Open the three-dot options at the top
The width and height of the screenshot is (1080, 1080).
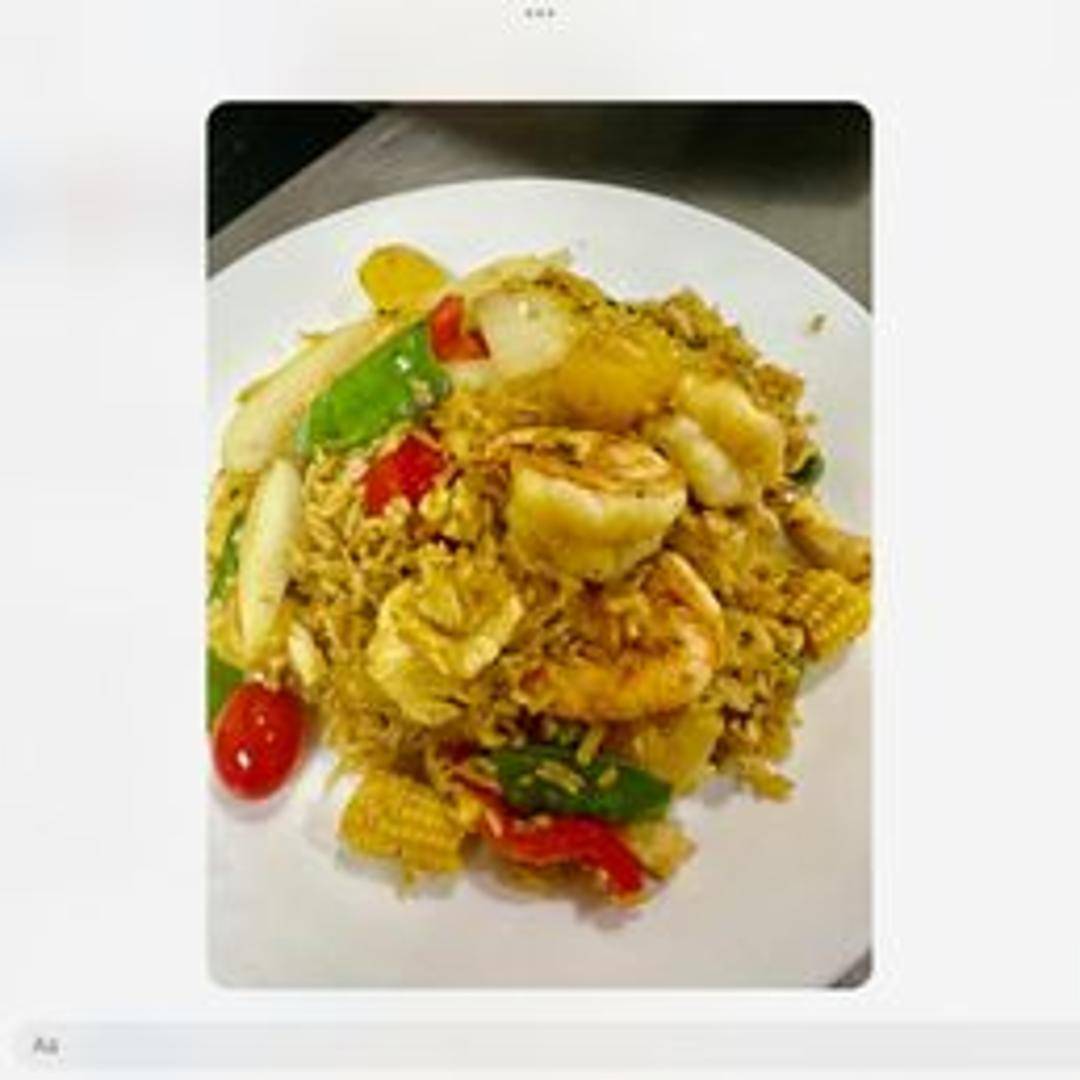click(x=540, y=14)
